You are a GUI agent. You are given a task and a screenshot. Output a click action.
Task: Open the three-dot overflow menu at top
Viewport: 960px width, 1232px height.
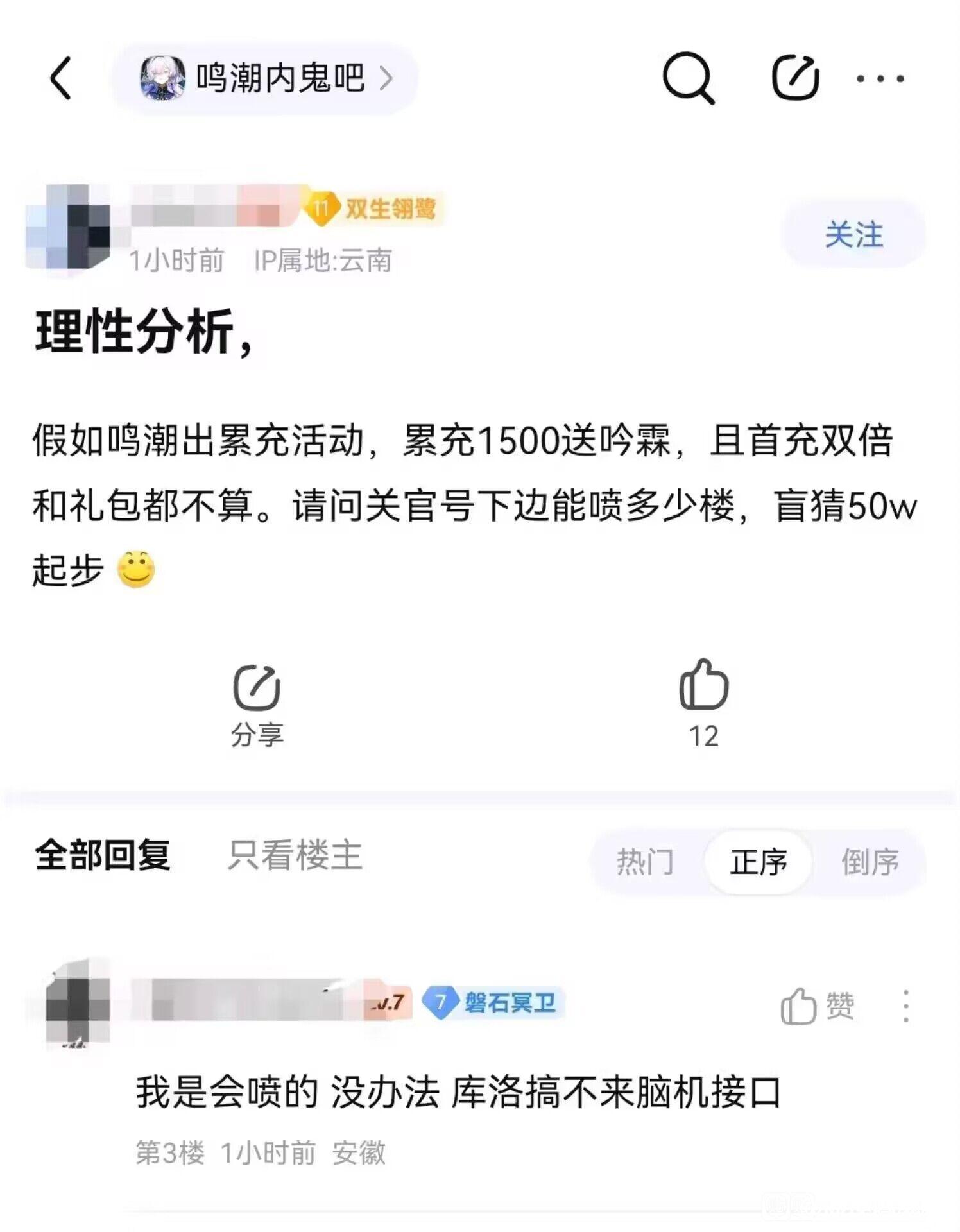pyautogui.click(x=880, y=78)
